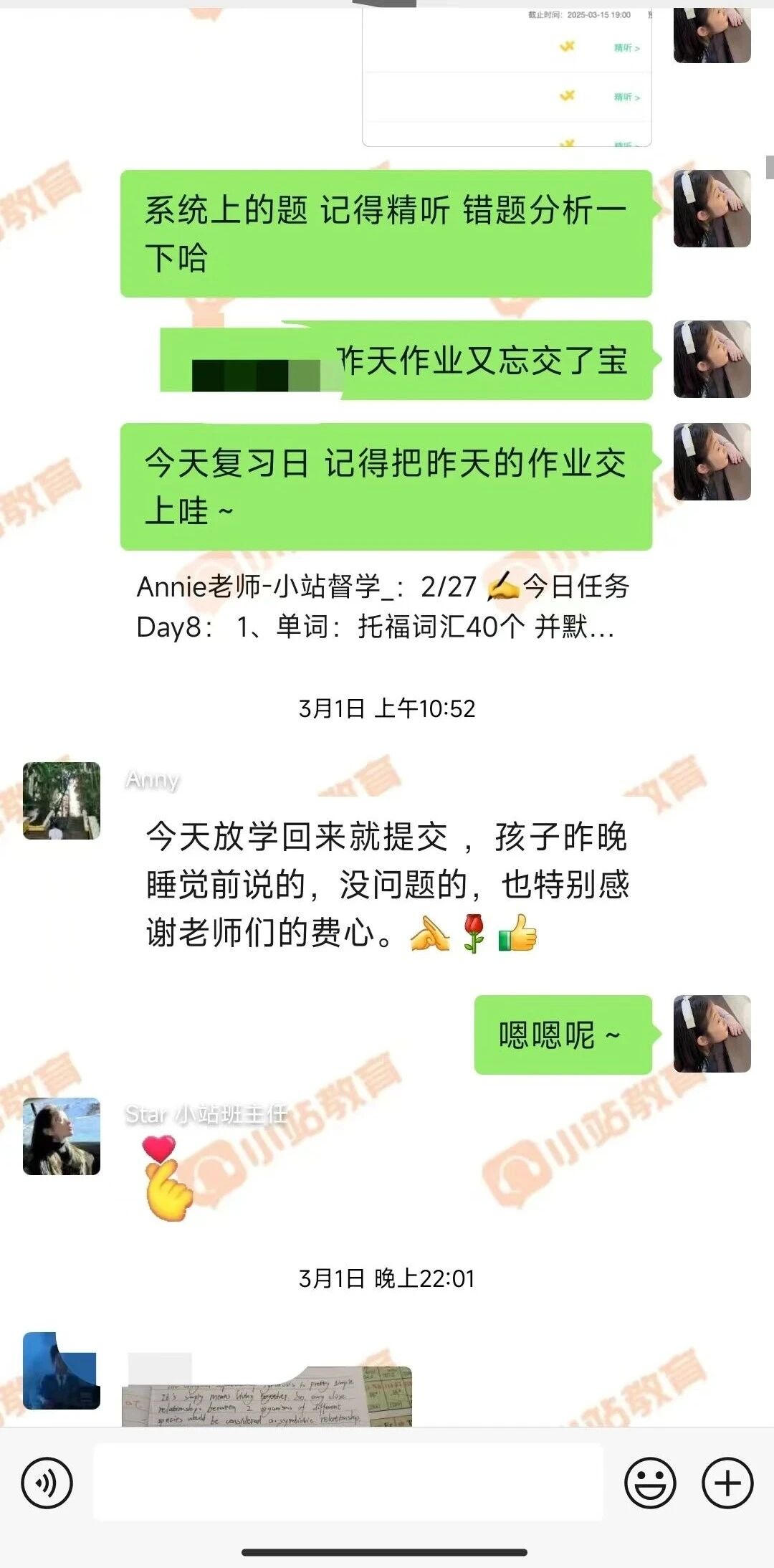Open the plus attachment menu
Image resolution: width=774 pixels, height=1568 pixels.
[727, 1483]
